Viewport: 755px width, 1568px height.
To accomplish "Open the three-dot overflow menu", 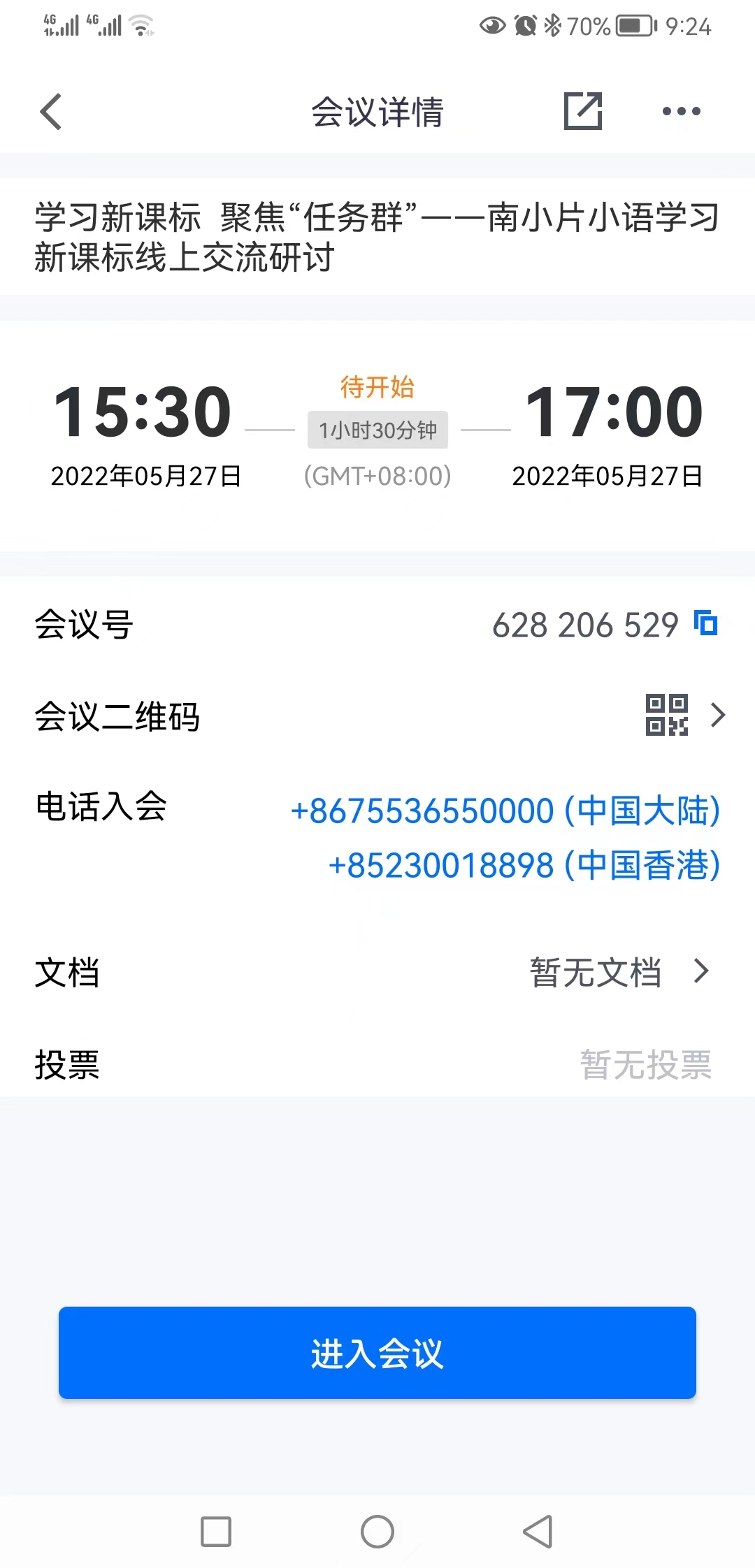I will [681, 111].
